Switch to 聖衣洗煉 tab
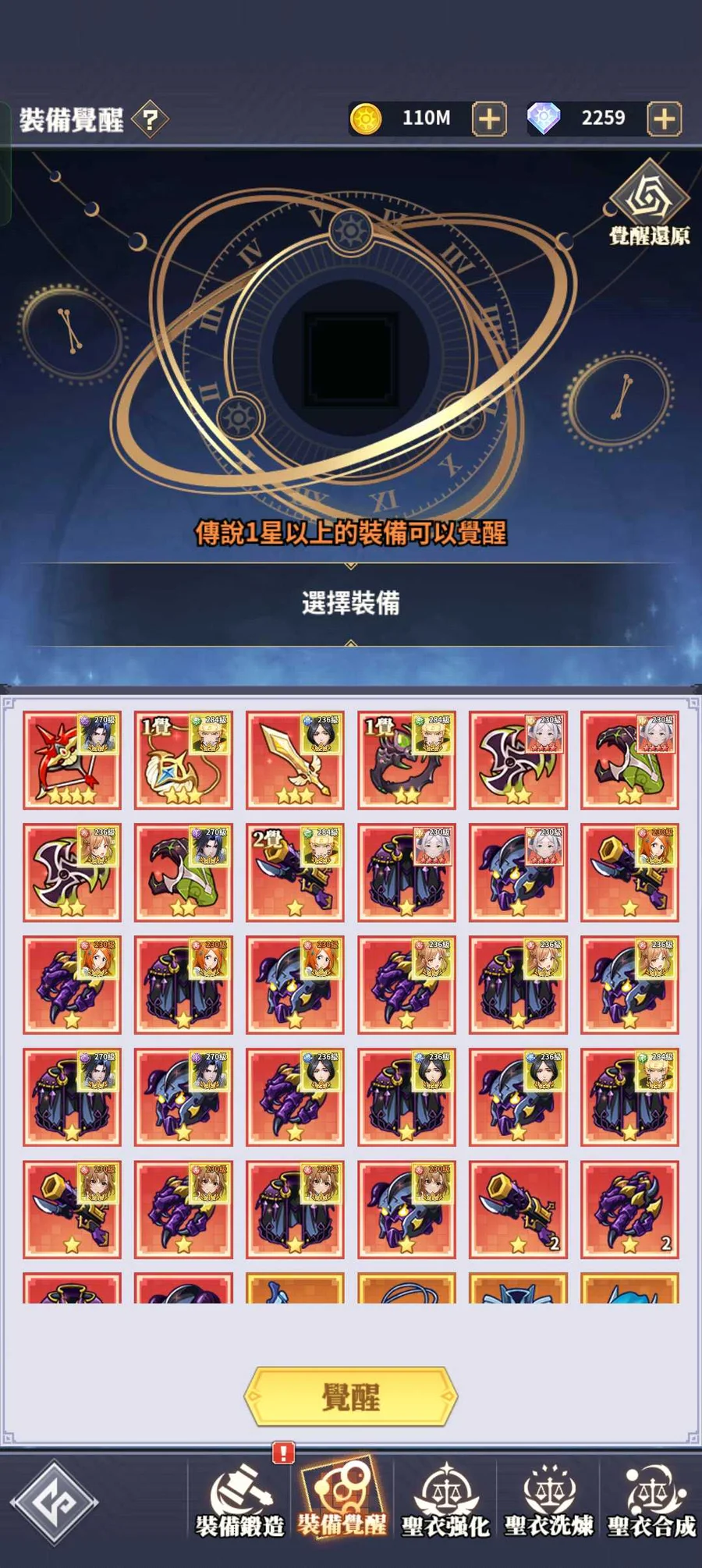Image resolution: width=702 pixels, height=1568 pixels. coord(548,1502)
